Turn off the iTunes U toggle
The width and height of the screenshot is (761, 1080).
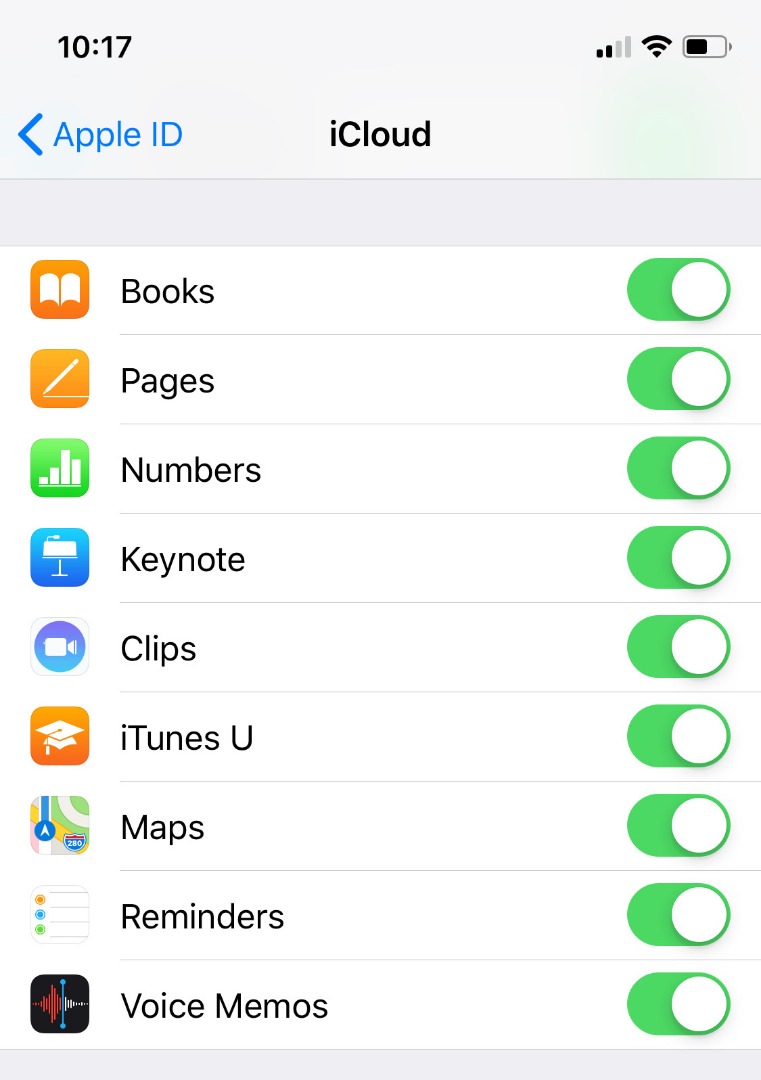click(678, 737)
